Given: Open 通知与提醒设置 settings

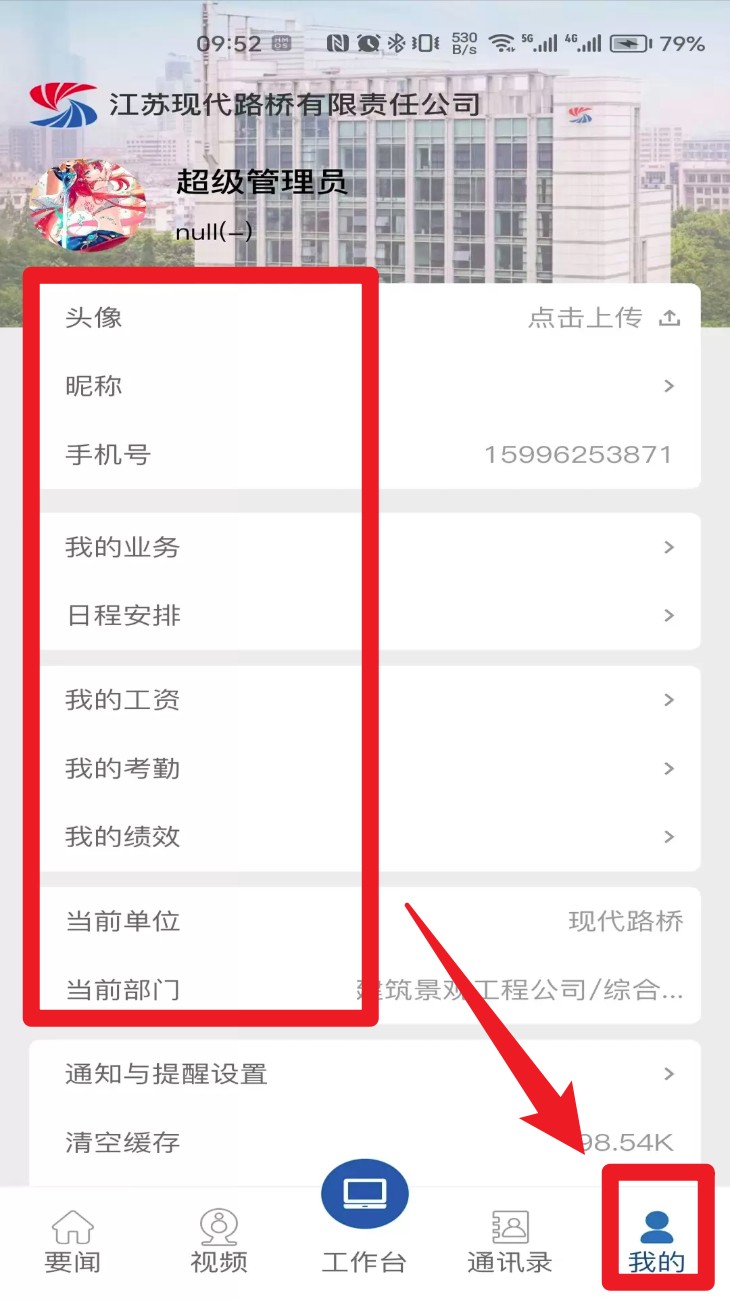Looking at the screenshot, I should (365, 1074).
